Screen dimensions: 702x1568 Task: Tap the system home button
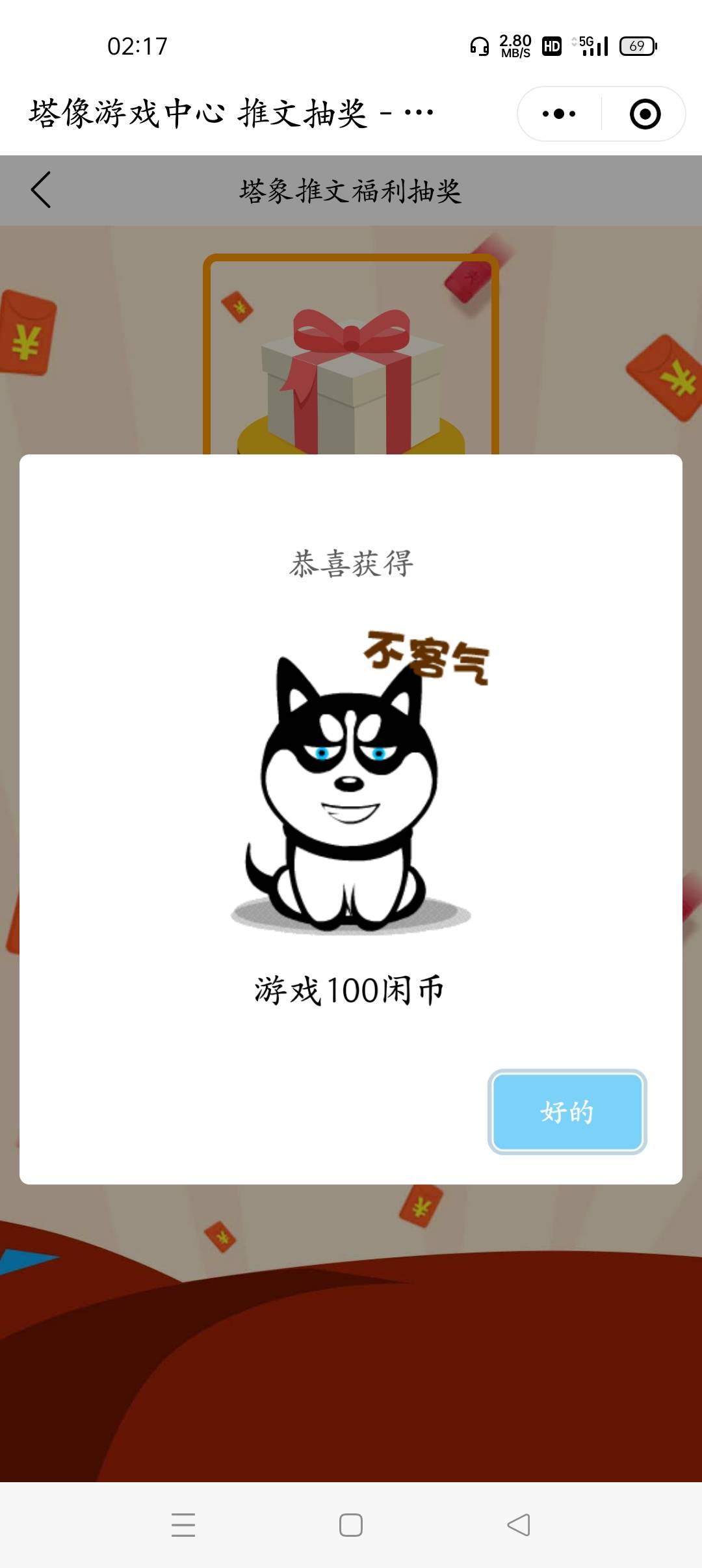click(x=351, y=1524)
